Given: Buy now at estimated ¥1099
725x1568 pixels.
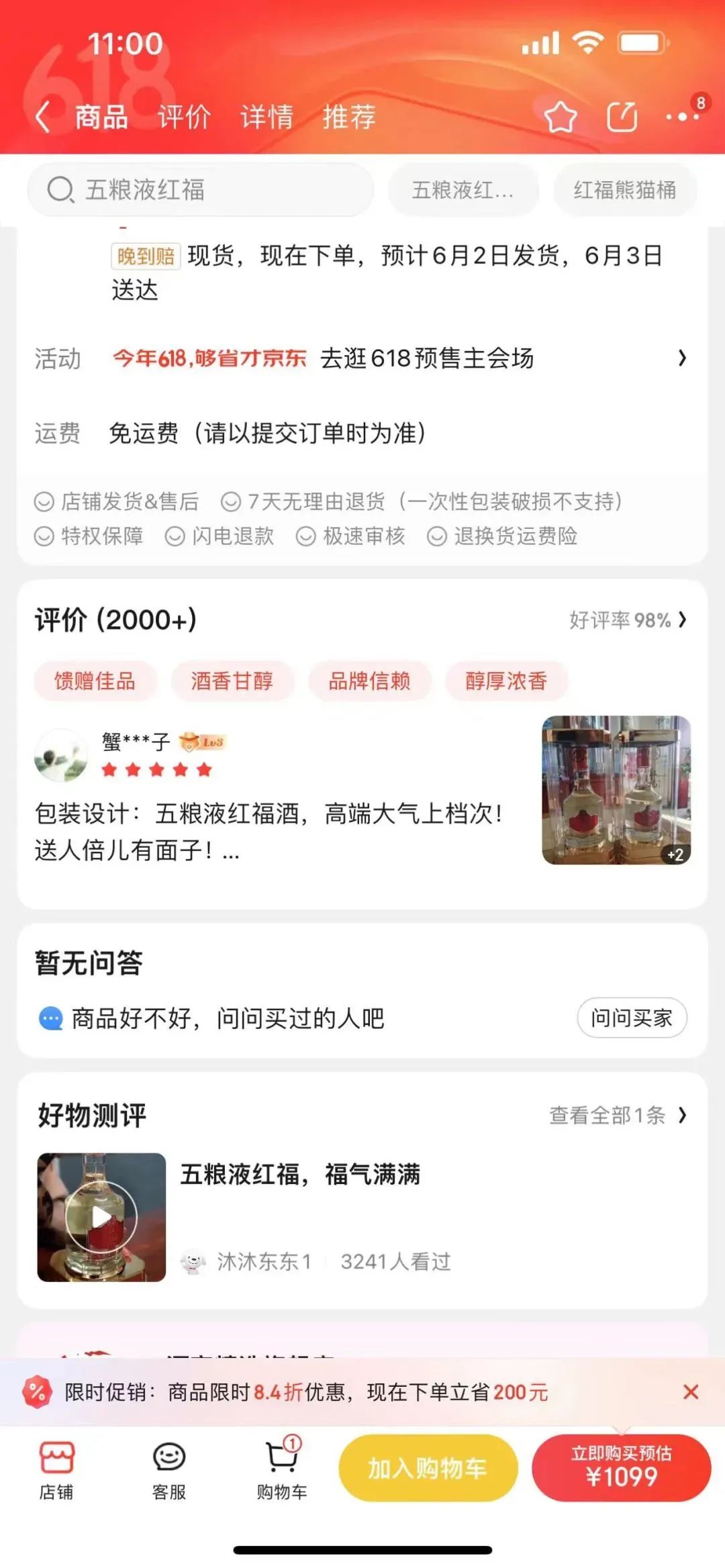Looking at the screenshot, I should tap(621, 1469).
